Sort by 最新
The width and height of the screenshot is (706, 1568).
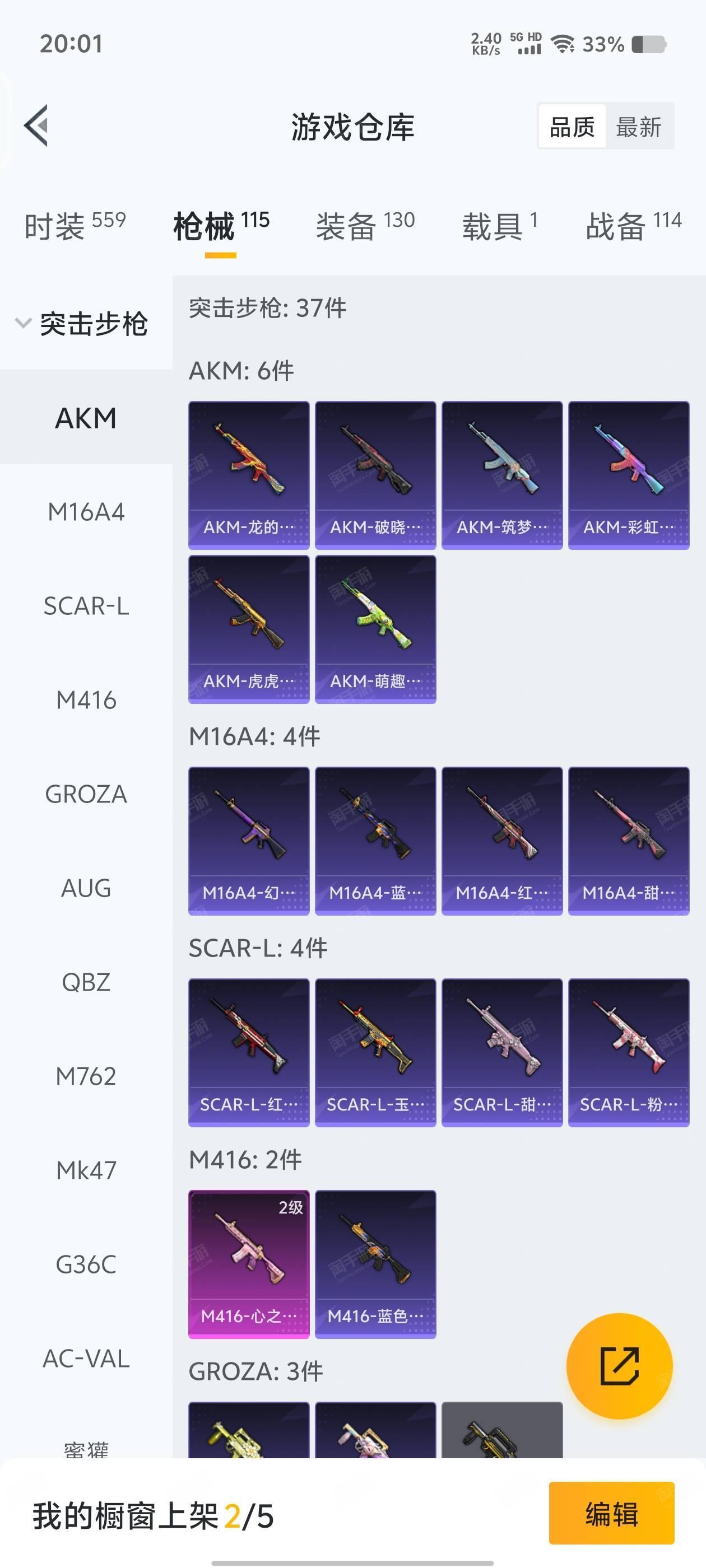point(638,127)
